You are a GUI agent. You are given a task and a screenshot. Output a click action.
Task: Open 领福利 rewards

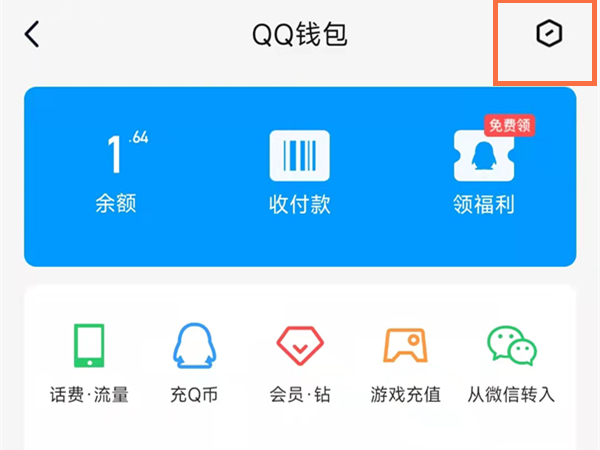point(483,175)
